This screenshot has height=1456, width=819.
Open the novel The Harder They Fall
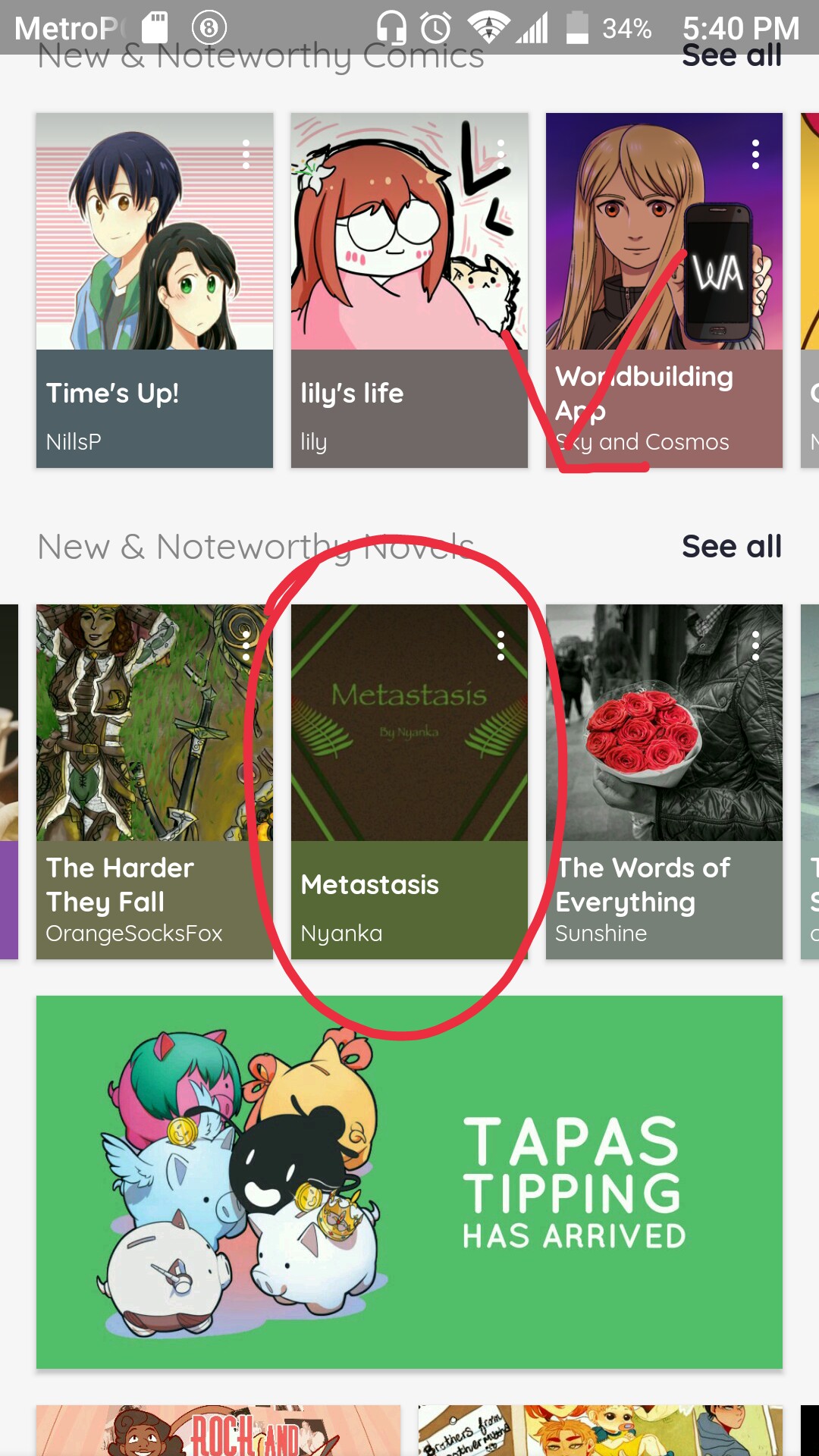pos(155,782)
